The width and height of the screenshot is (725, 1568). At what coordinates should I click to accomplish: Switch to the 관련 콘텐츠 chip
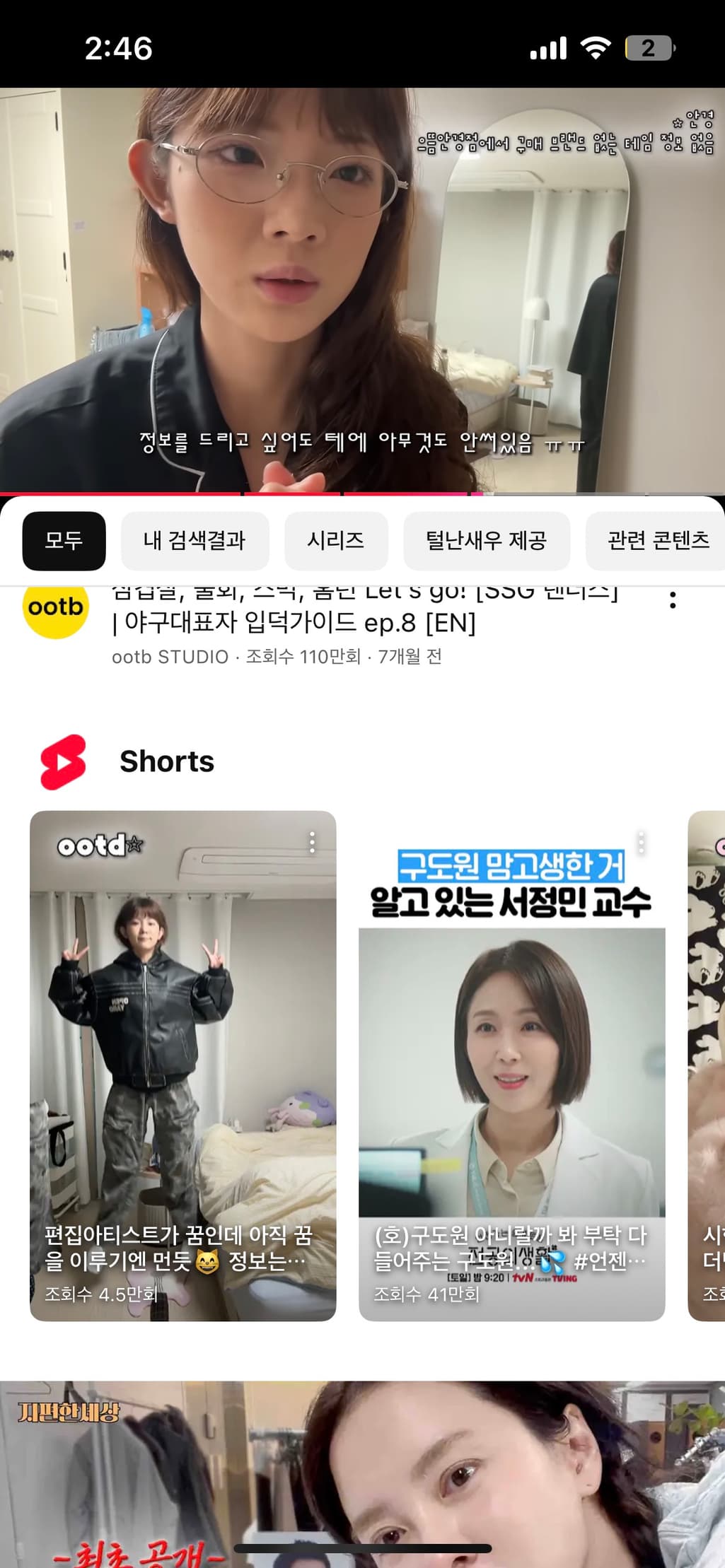pyautogui.click(x=658, y=541)
